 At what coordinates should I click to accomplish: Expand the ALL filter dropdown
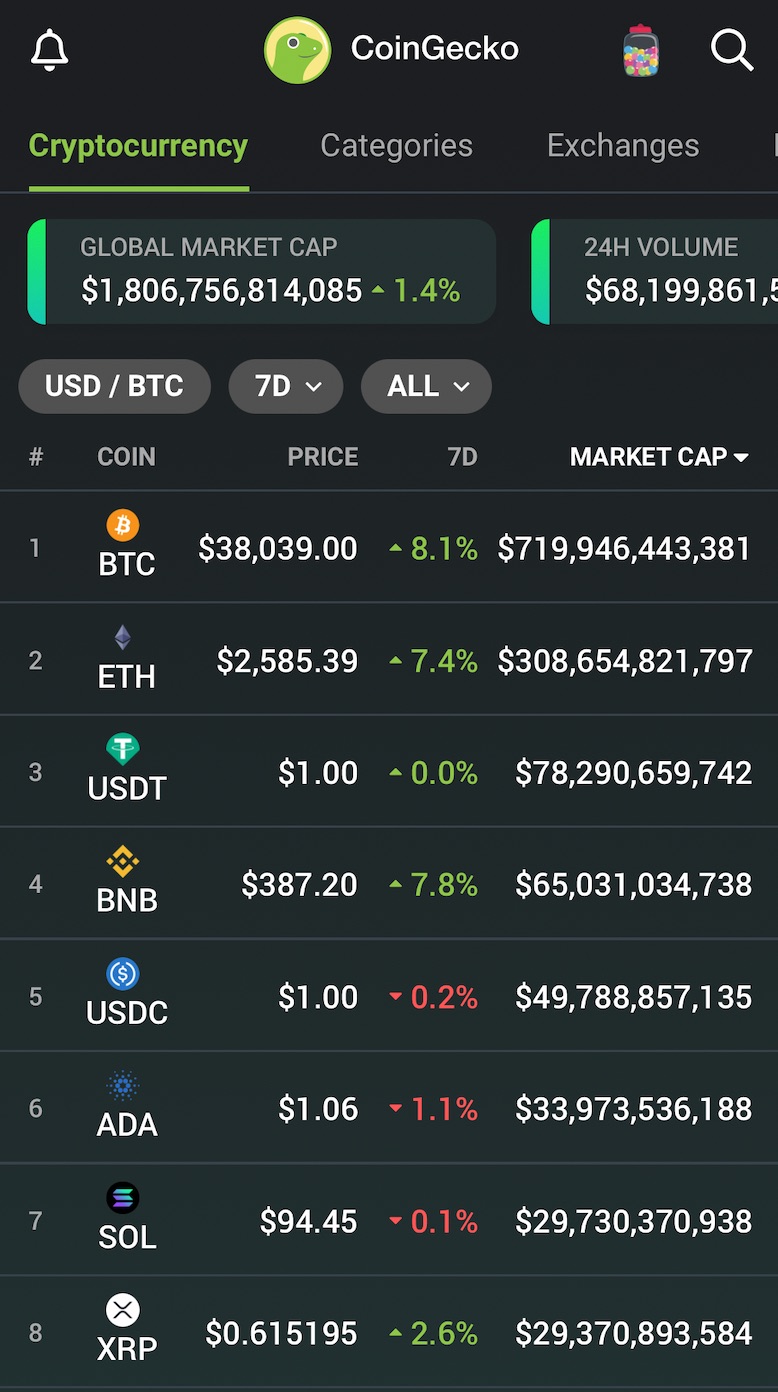426,386
